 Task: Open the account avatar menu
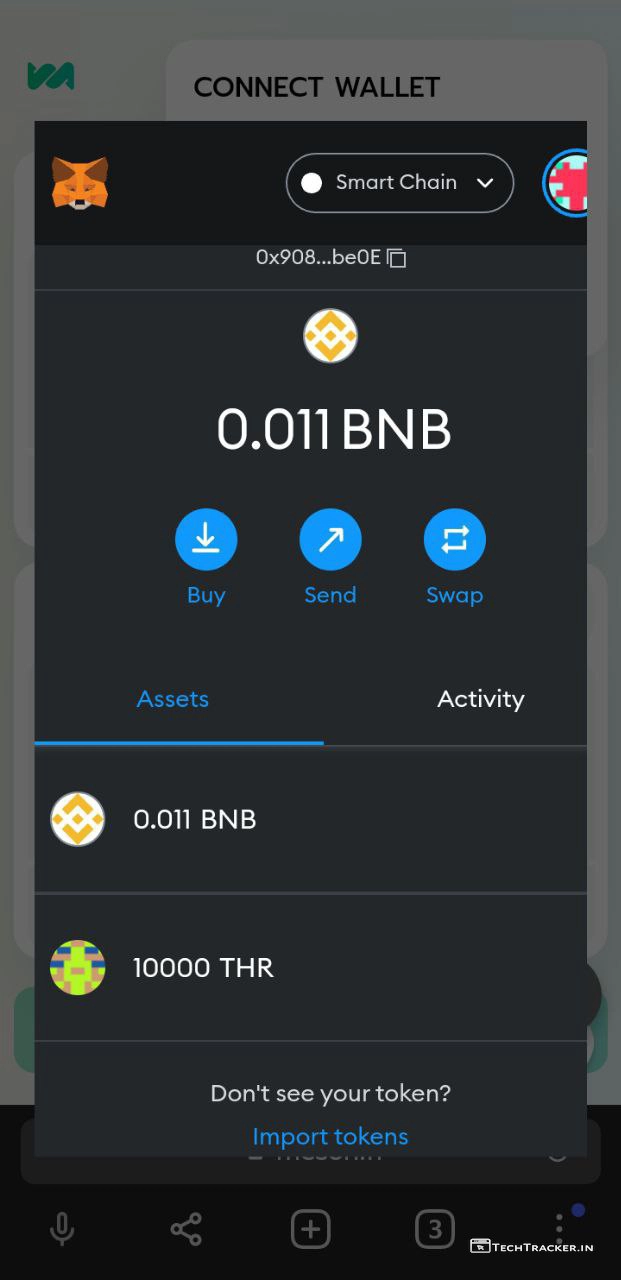(566, 184)
